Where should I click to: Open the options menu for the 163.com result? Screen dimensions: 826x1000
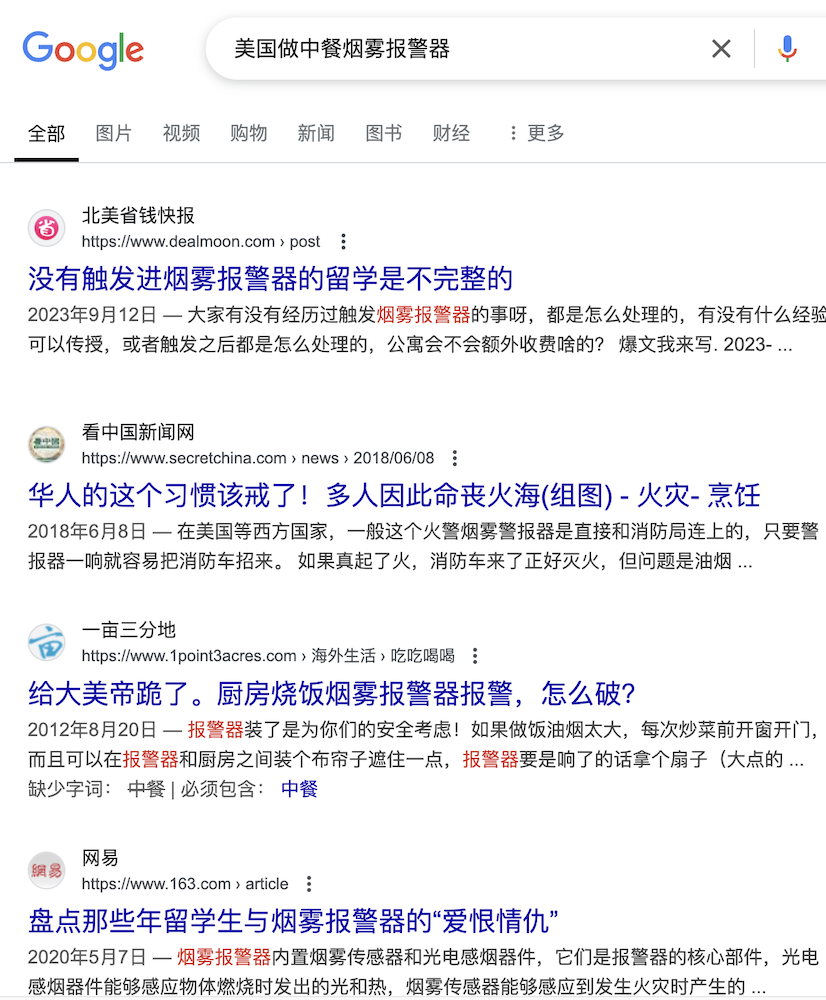click(x=309, y=884)
